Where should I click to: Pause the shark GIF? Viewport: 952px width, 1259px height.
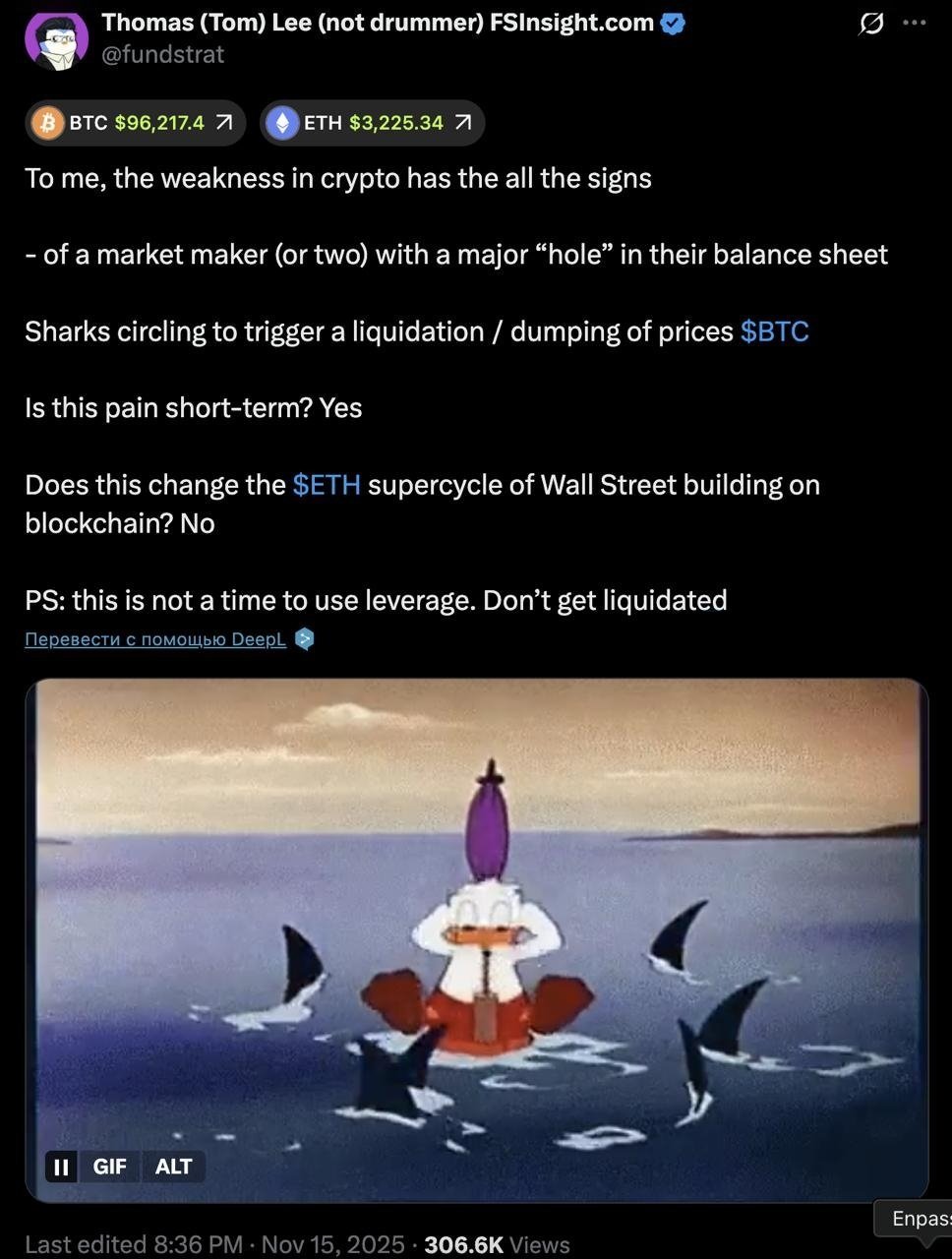(x=61, y=1167)
